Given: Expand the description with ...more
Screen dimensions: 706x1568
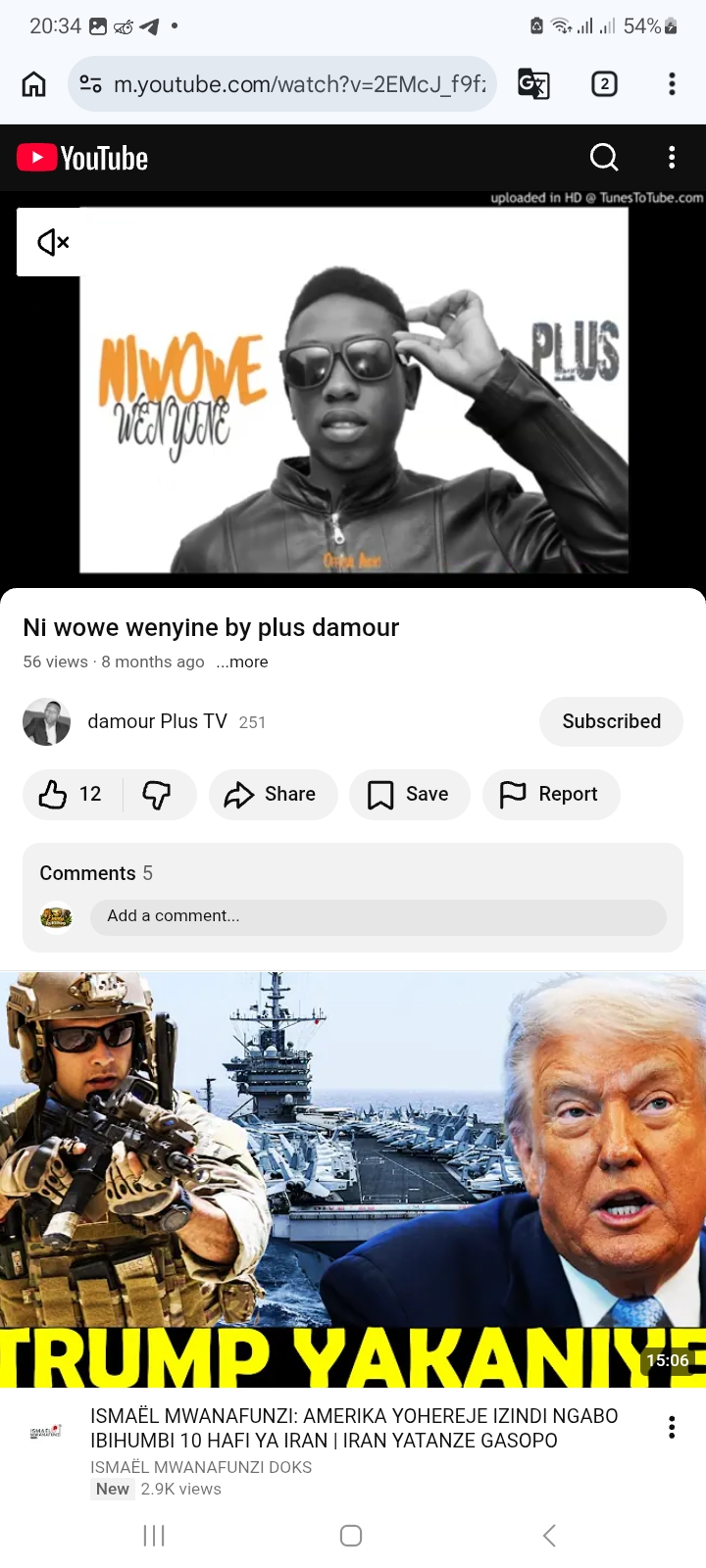Looking at the screenshot, I should [x=242, y=662].
